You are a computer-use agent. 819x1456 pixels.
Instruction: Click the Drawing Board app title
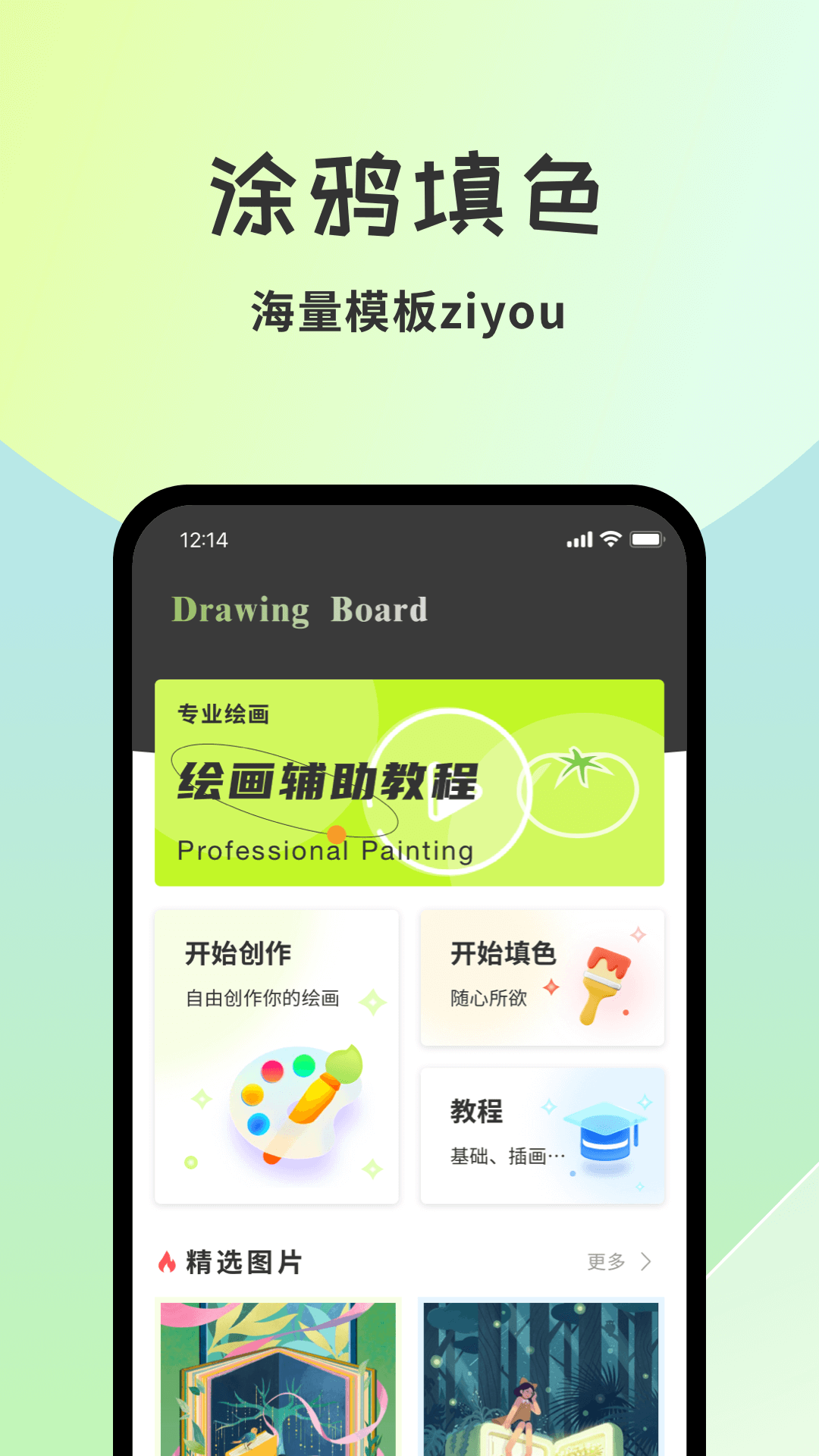tap(300, 610)
